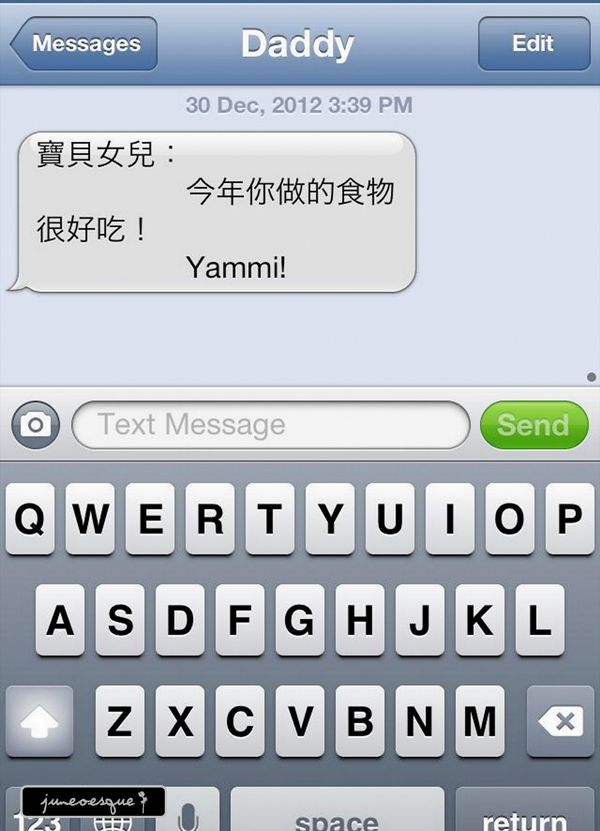
Task: Go back to Messages list
Action: tap(84, 44)
